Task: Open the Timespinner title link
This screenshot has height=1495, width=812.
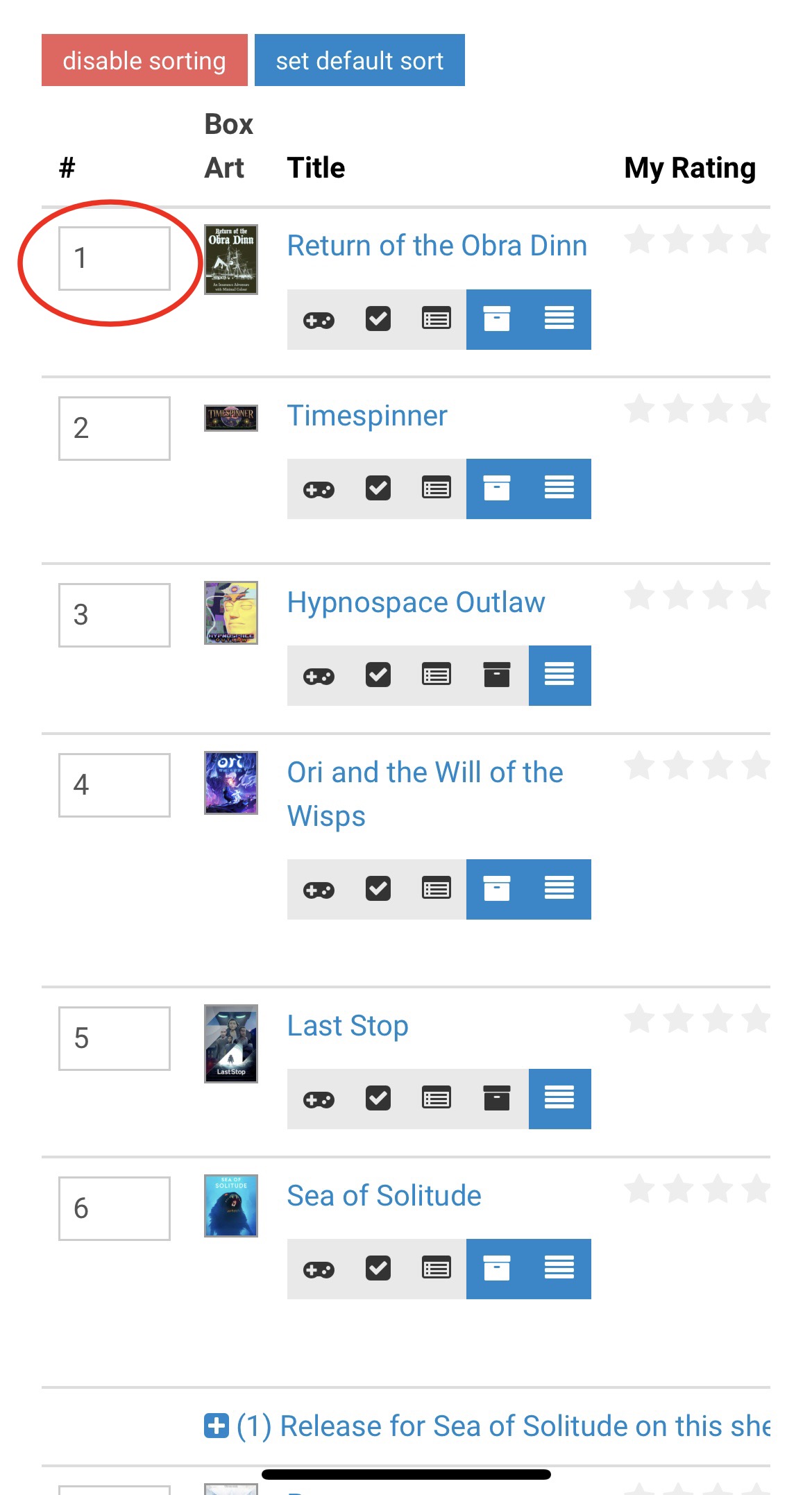Action: (x=367, y=416)
